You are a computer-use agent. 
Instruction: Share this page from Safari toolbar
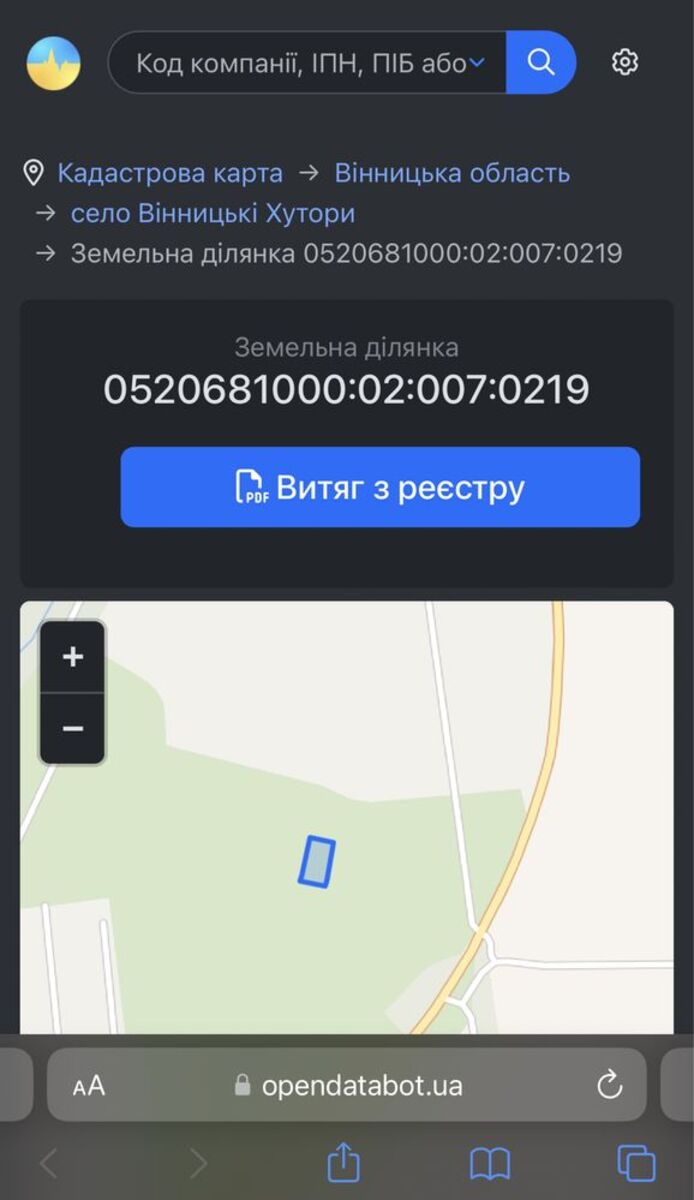click(x=343, y=1163)
